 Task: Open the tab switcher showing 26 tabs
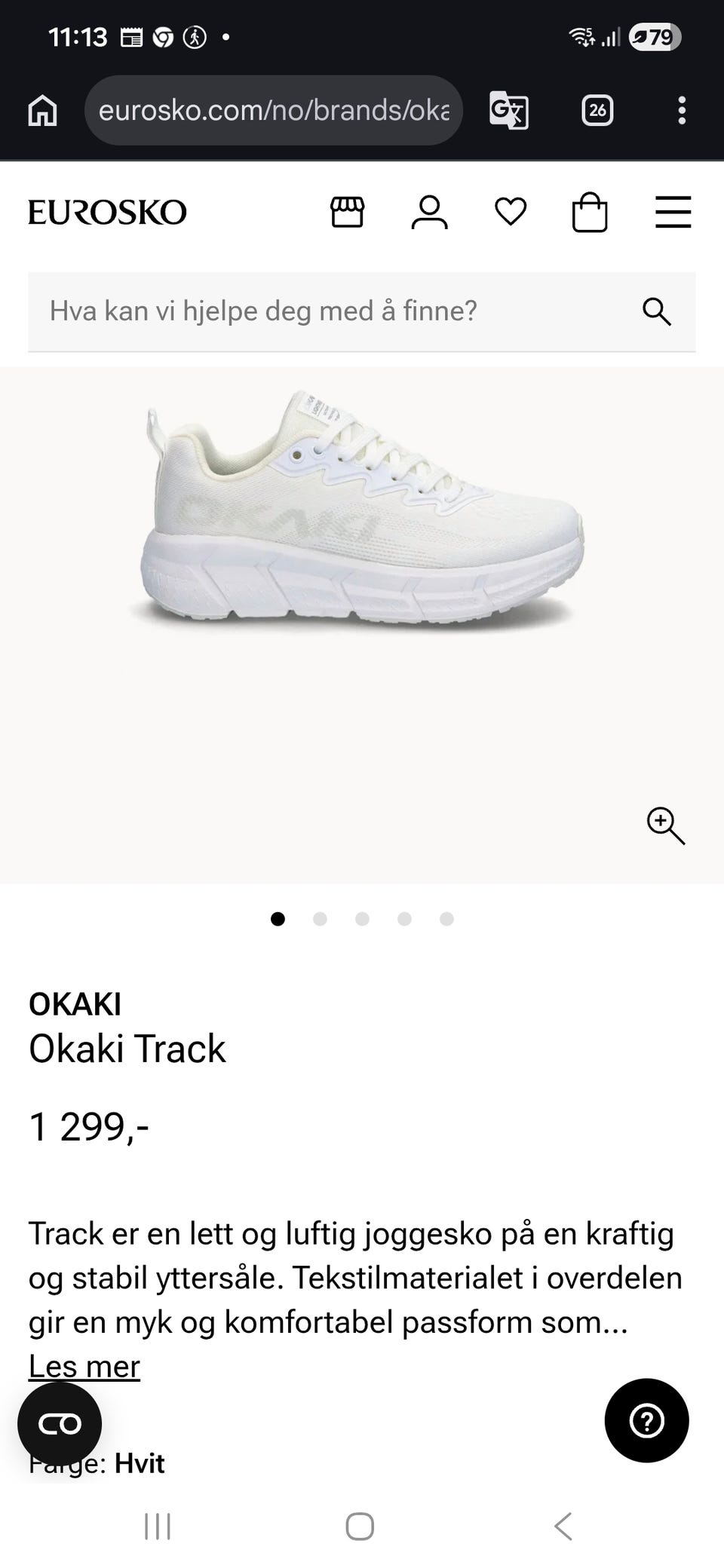click(597, 110)
